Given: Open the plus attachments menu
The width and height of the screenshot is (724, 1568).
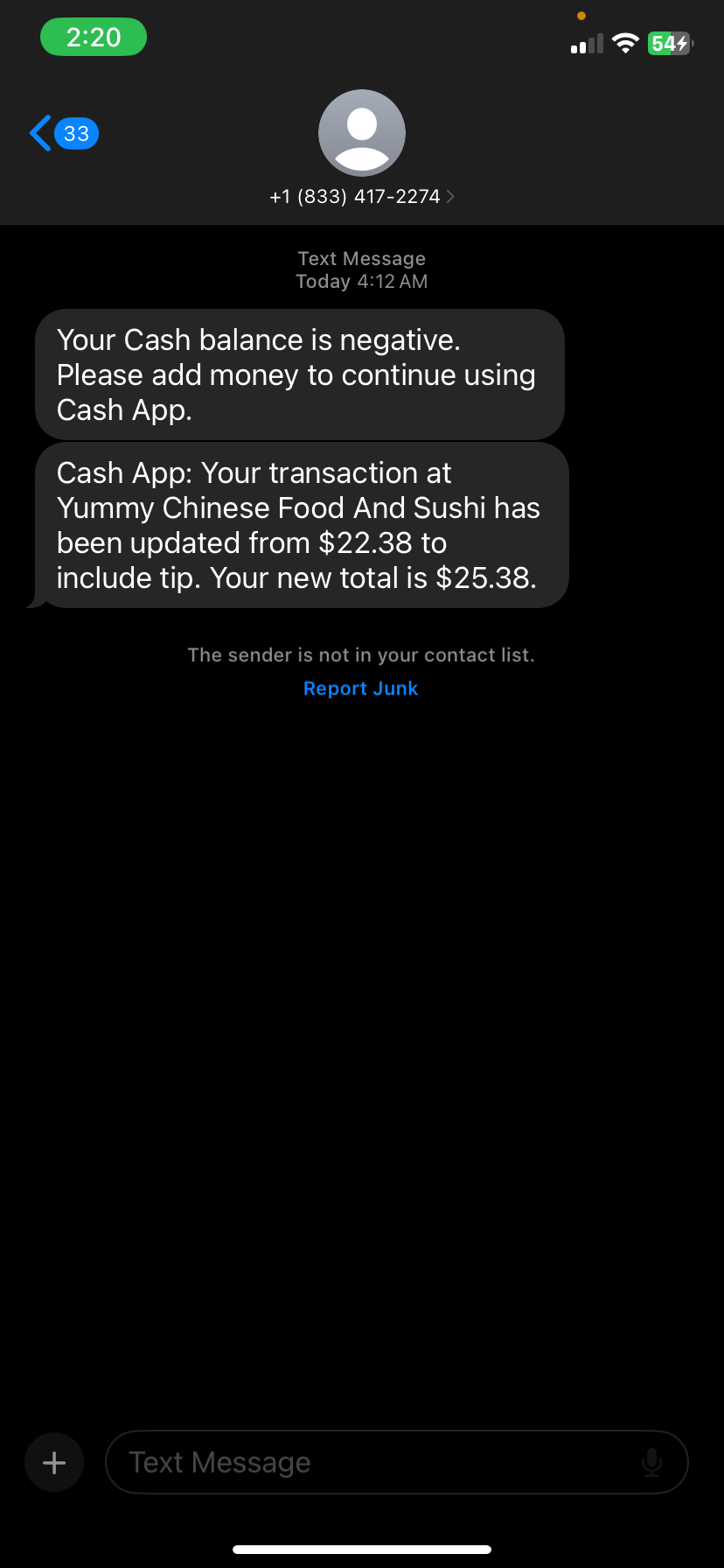Looking at the screenshot, I should click(54, 1462).
